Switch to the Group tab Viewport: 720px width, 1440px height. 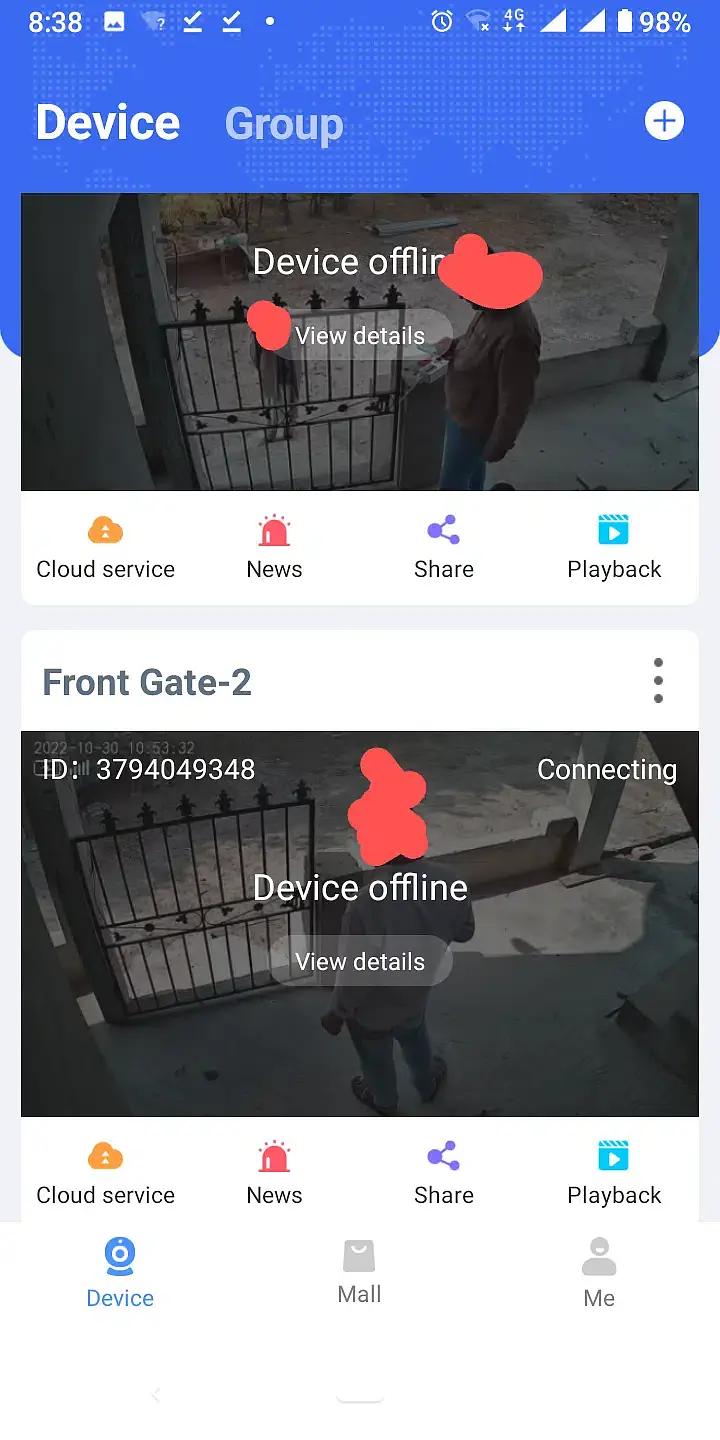(x=284, y=124)
